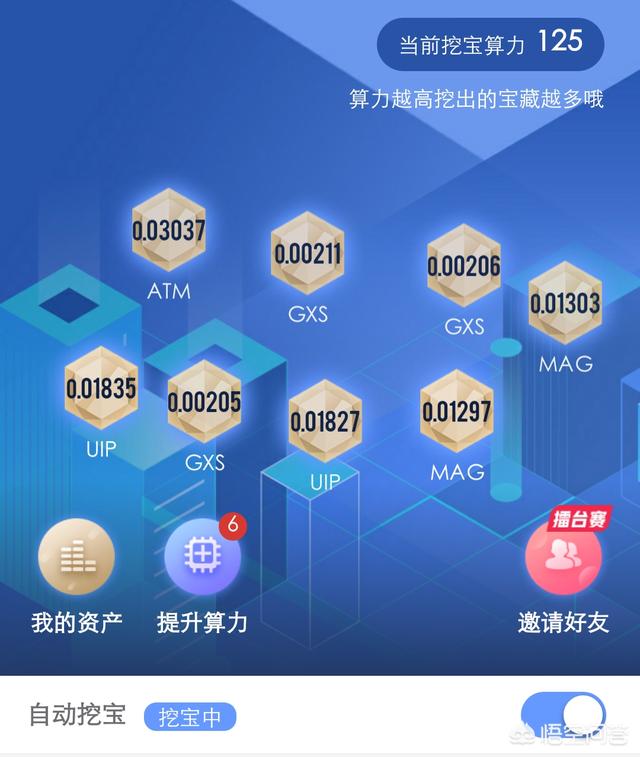640x757 pixels.
Task: Collect the 0.00206 GXS treasure
Action: [463, 266]
